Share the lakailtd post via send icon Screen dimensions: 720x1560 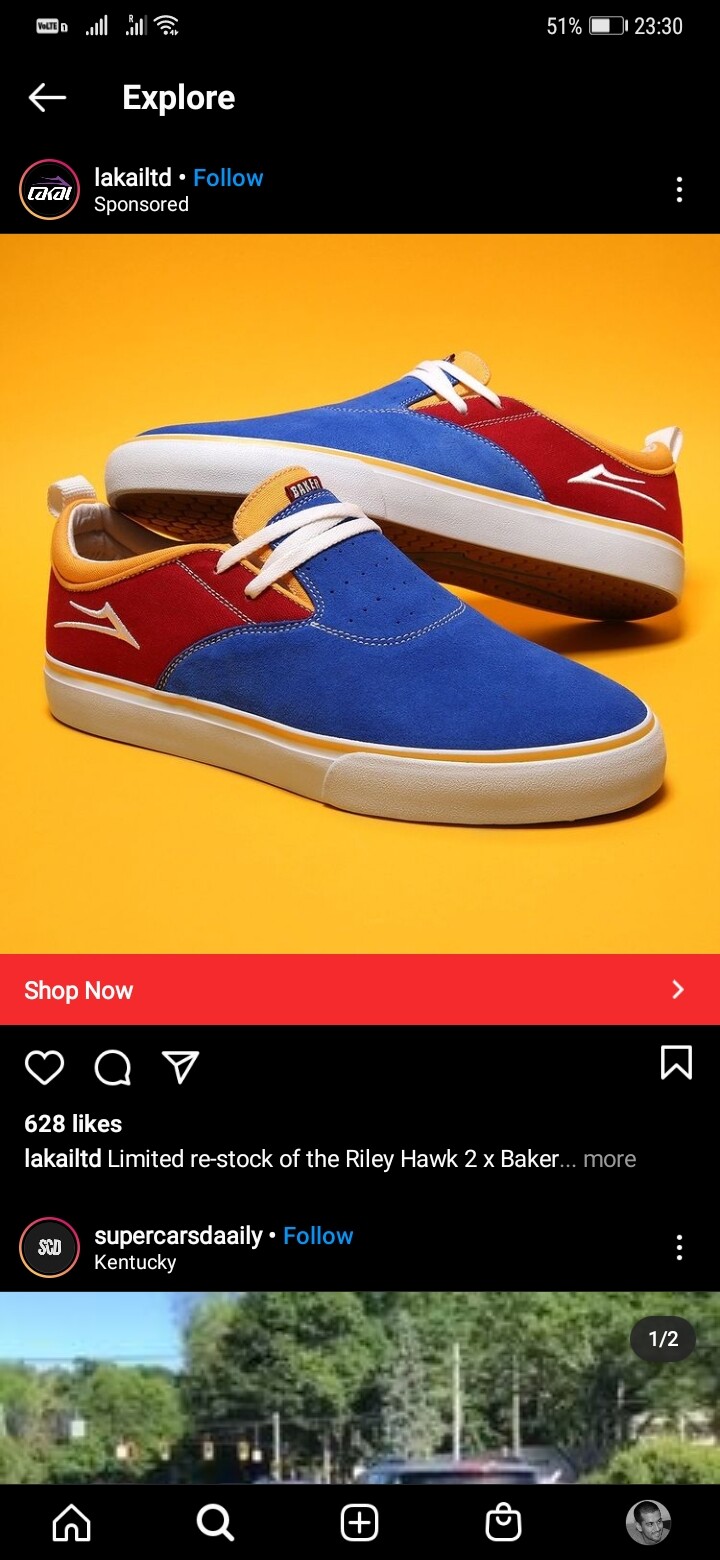point(180,1067)
